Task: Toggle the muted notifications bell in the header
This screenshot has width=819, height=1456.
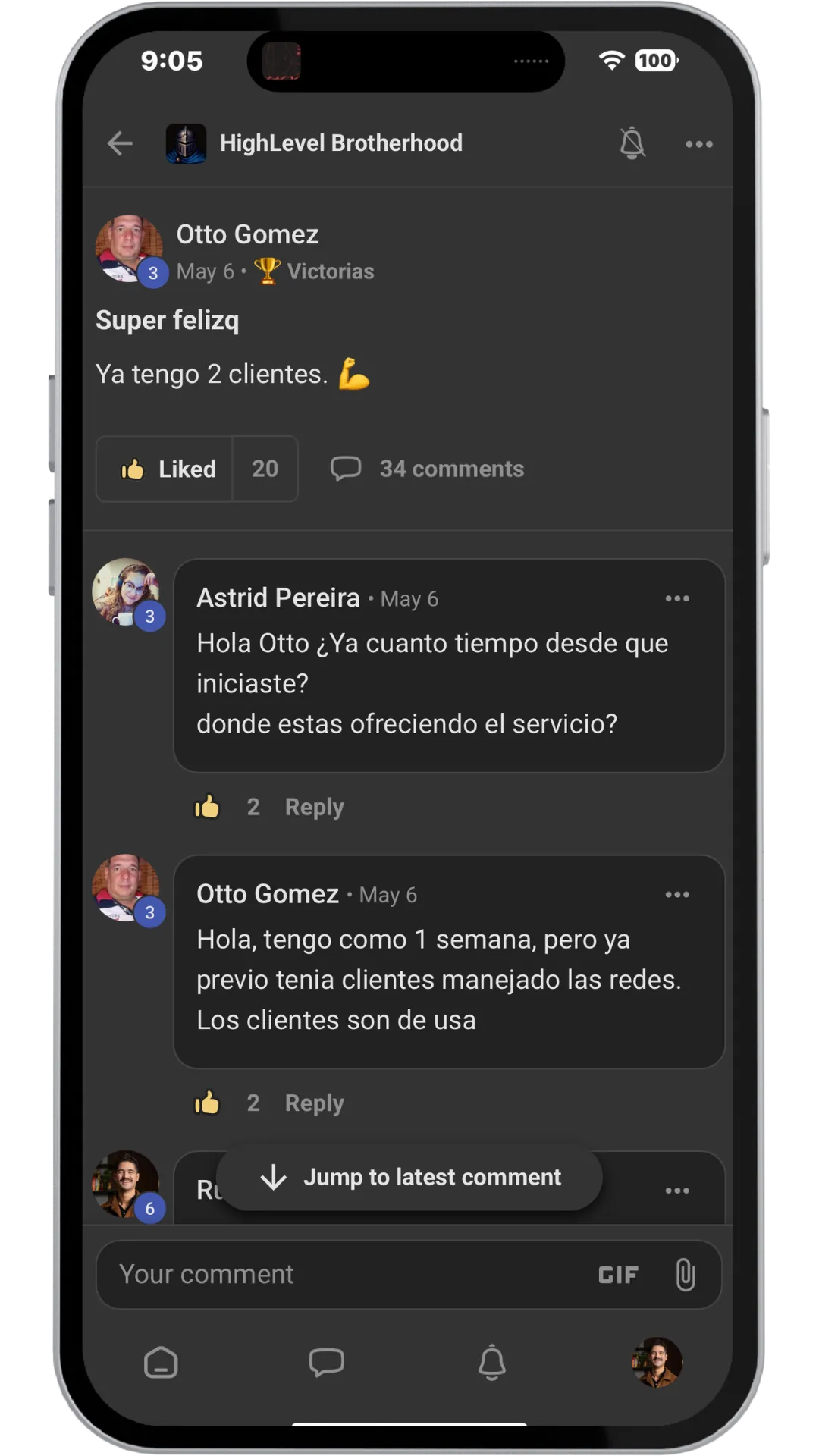Action: click(632, 143)
